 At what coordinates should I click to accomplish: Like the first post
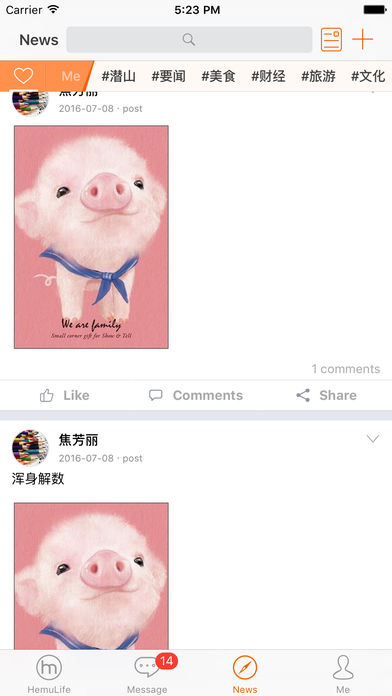64,395
